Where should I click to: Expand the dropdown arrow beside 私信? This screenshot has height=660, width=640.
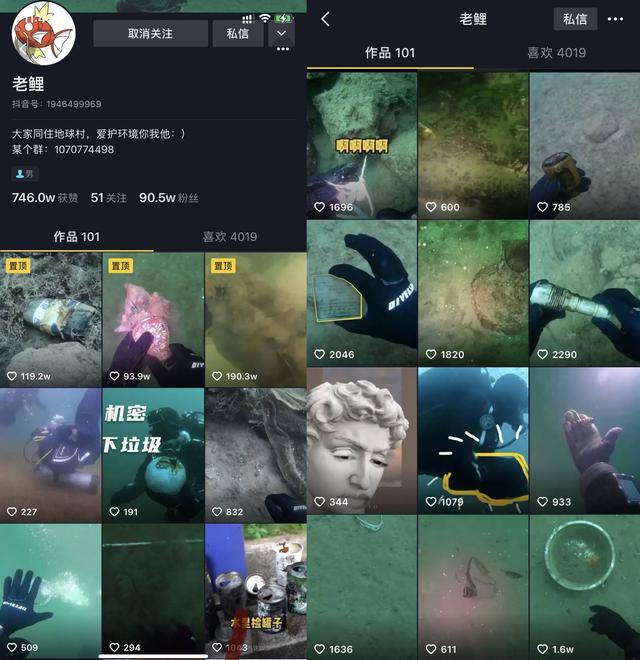(281, 34)
